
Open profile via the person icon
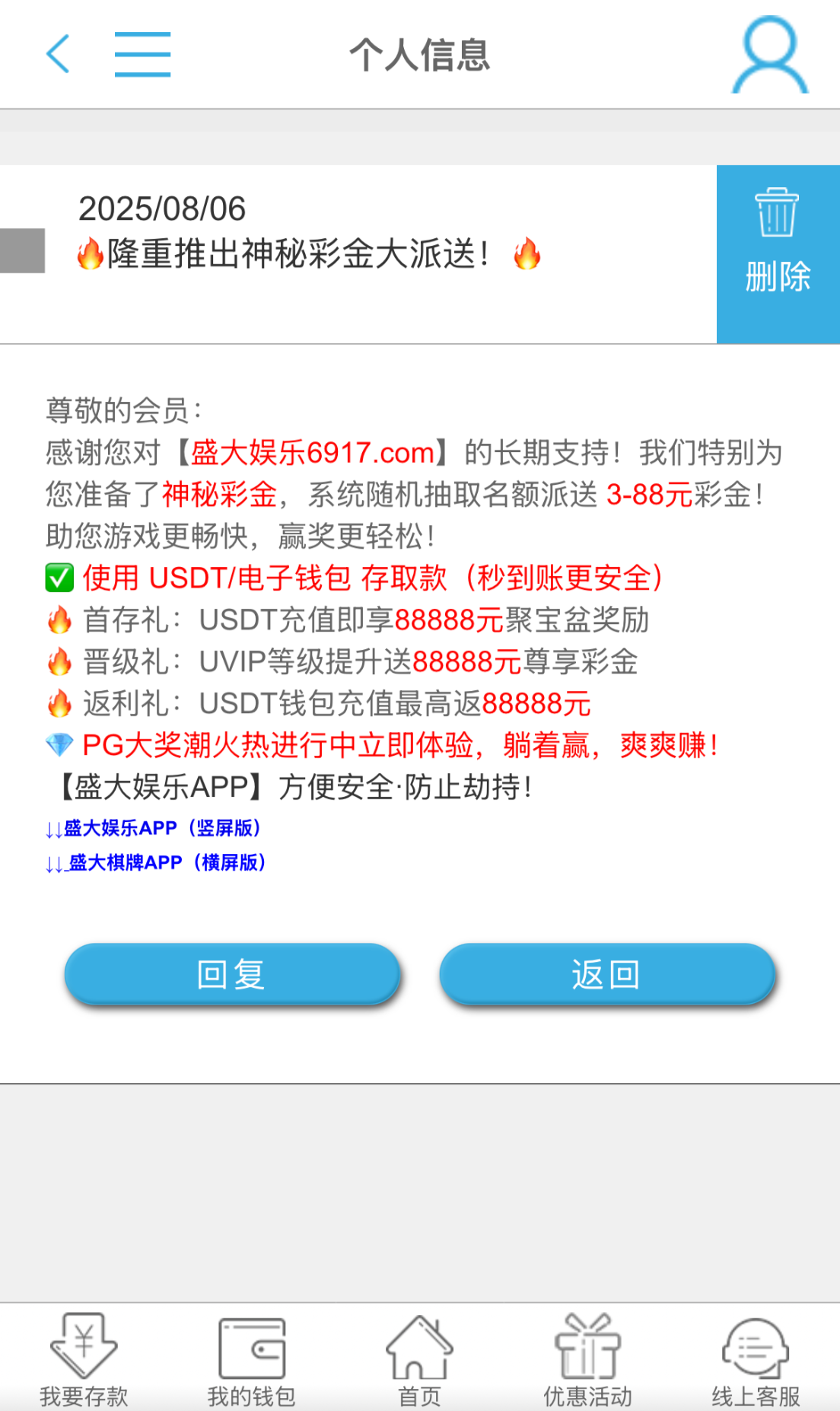pyautogui.click(x=768, y=53)
